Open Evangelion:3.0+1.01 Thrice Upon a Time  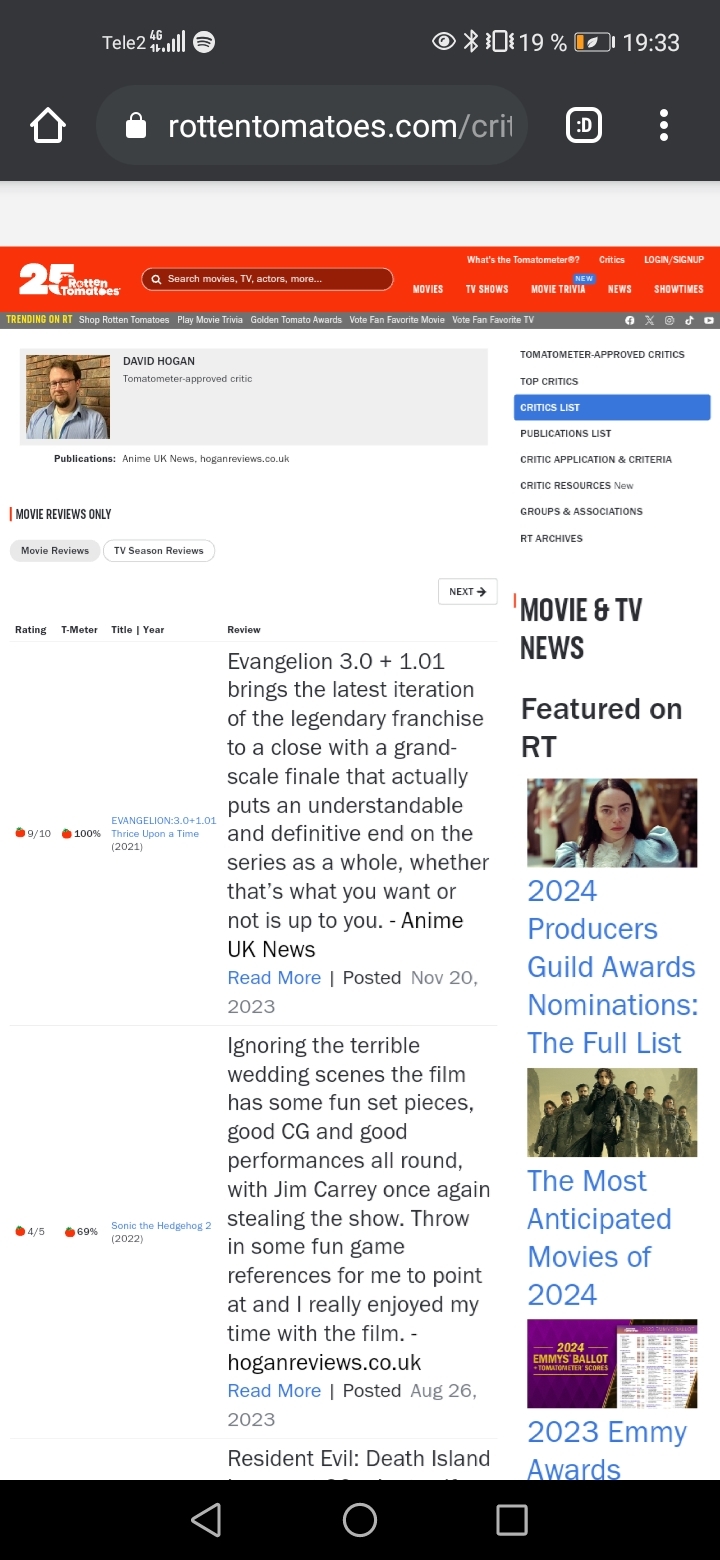[163, 827]
